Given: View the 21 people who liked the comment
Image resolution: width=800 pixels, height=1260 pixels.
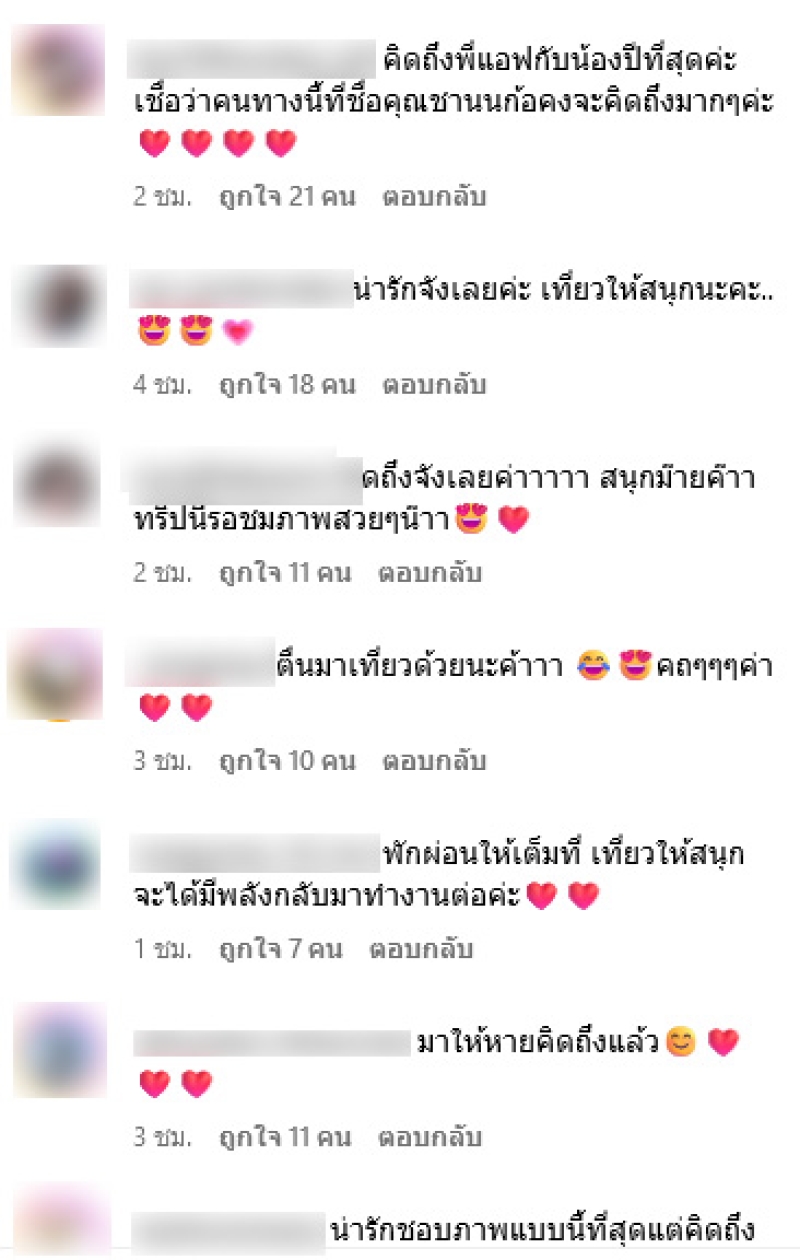Looking at the screenshot, I should coord(287,197).
